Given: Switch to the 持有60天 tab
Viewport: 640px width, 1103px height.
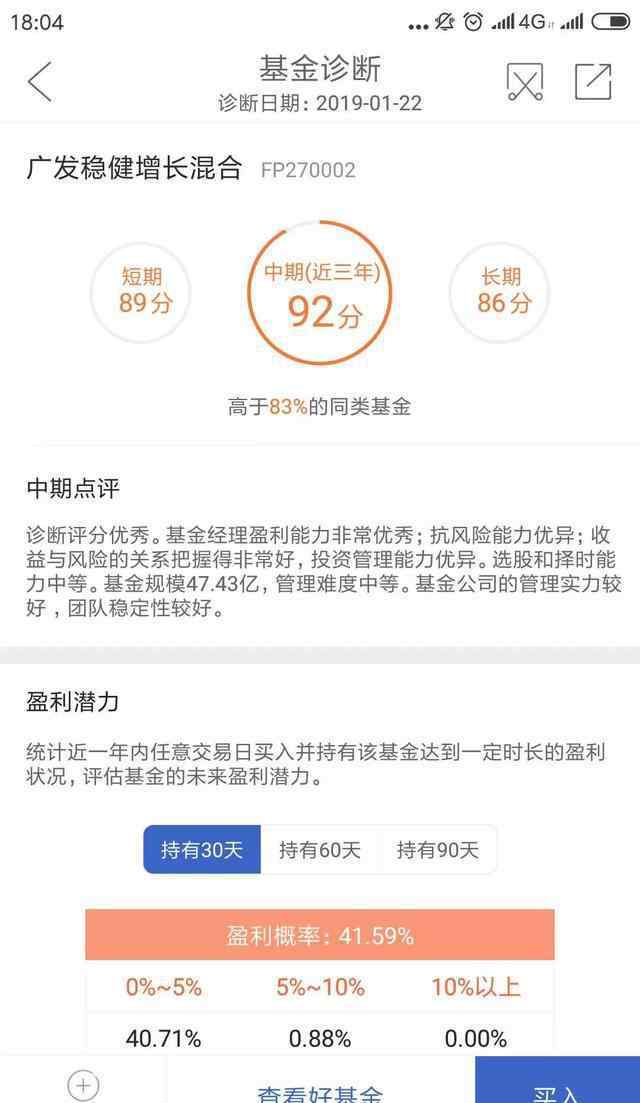Looking at the screenshot, I should (x=320, y=850).
